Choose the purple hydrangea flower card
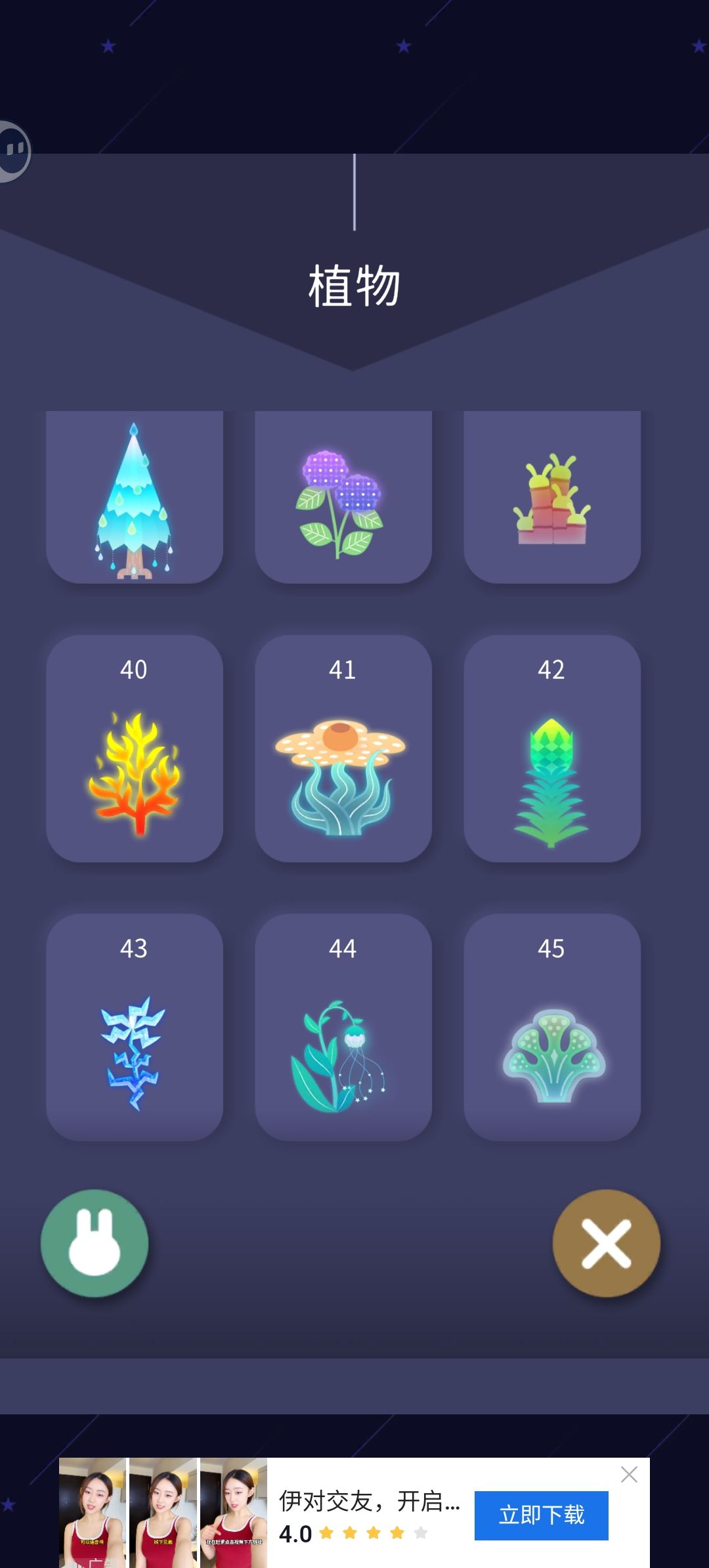This screenshot has width=709, height=1568. [343, 497]
